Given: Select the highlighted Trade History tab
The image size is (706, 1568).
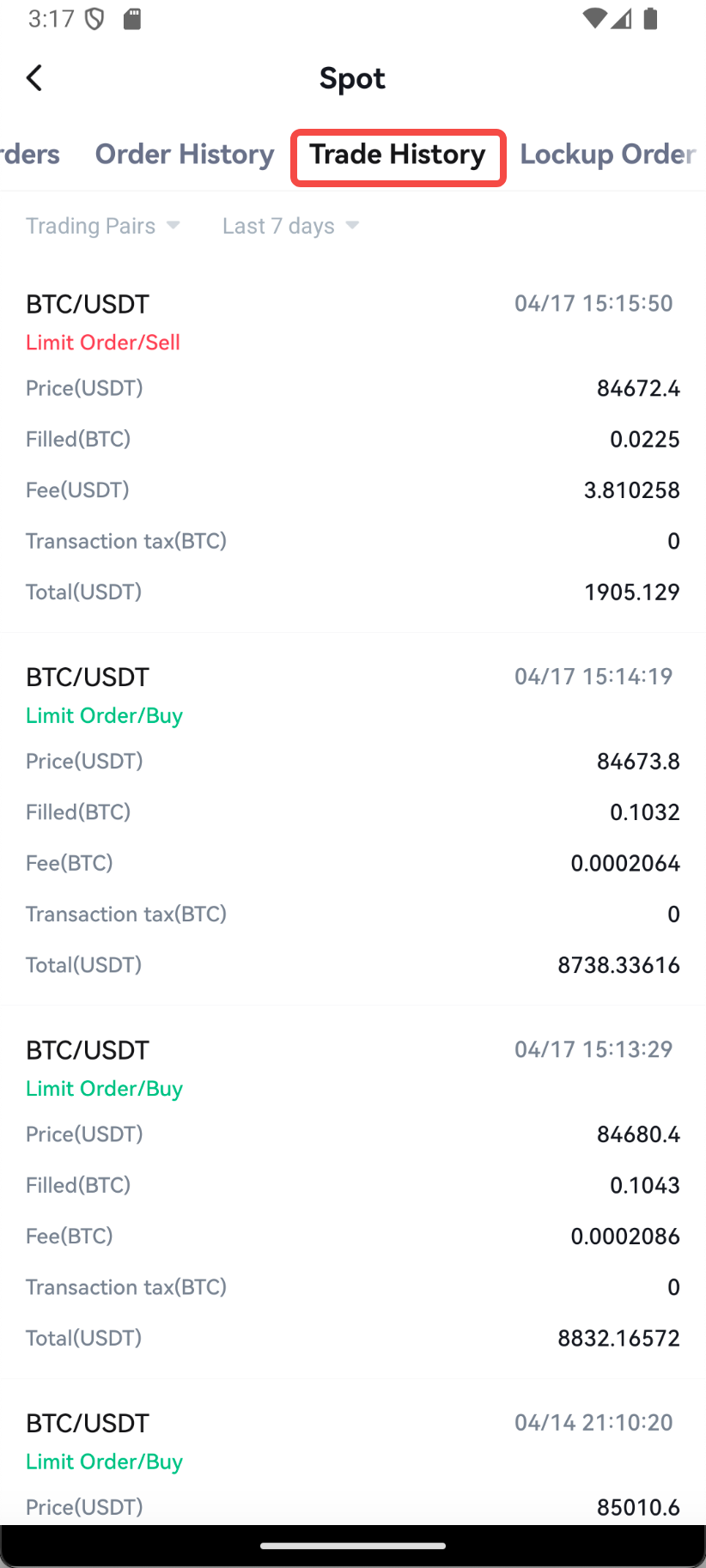Looking at the screenshot, I should click(x=398, y=155).
